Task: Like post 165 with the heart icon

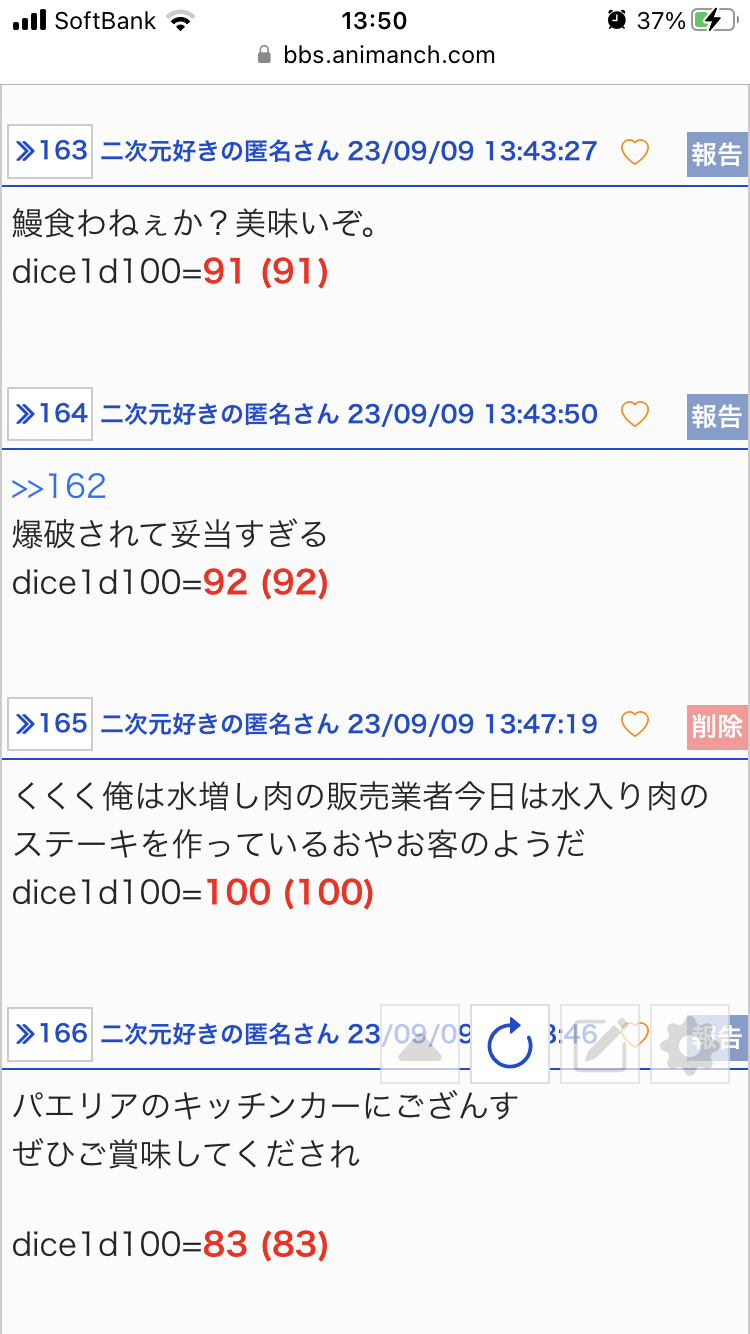Action: point(635,724)
